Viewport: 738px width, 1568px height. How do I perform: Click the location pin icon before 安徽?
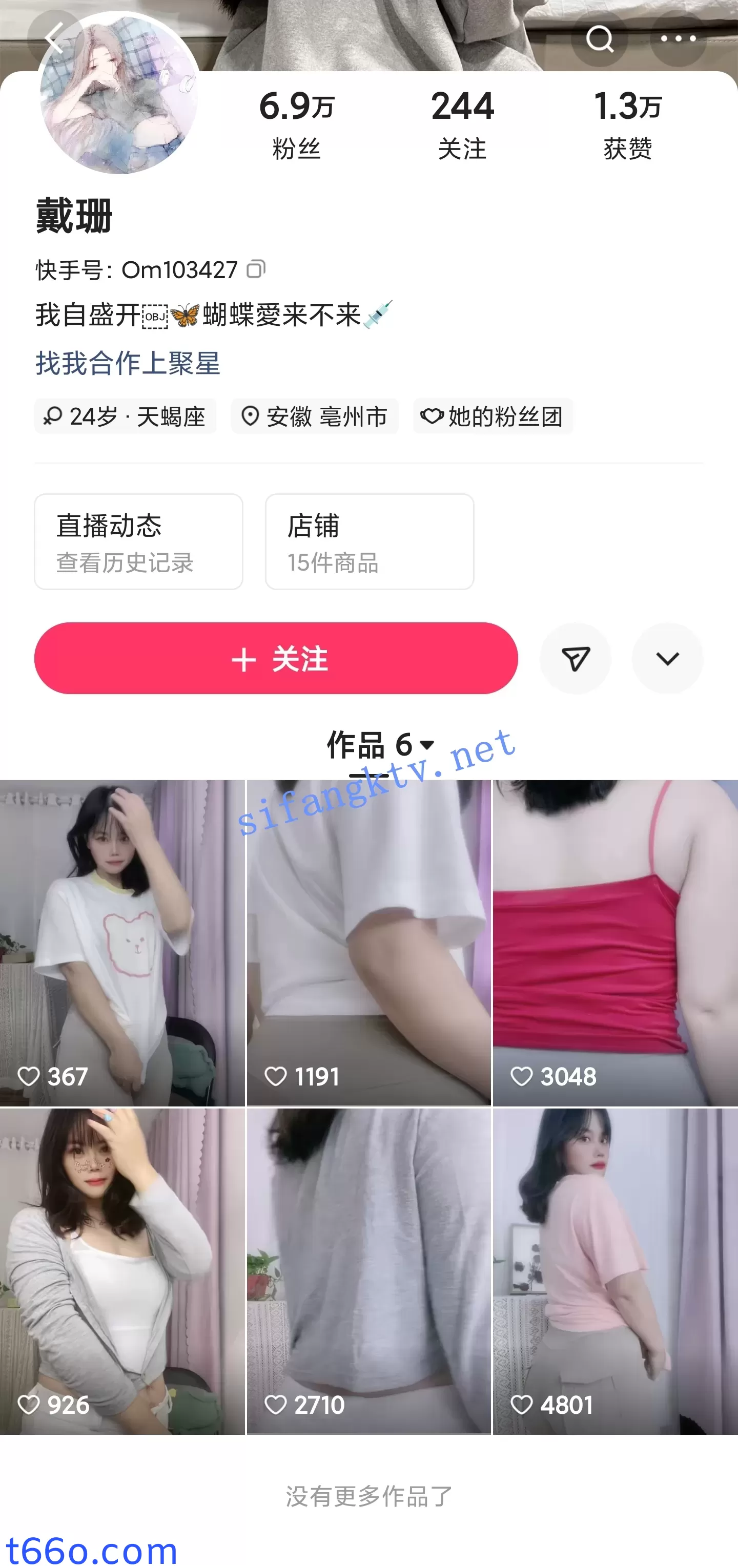click(x=250, y=416)
